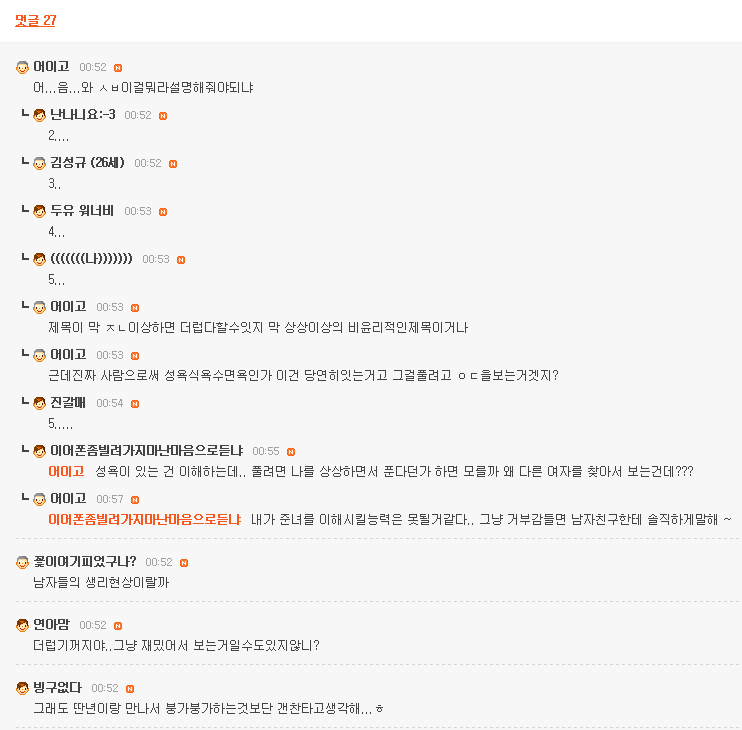Open 김성규 (26세) user profile

pyautogui.click(x=87, y=163)
